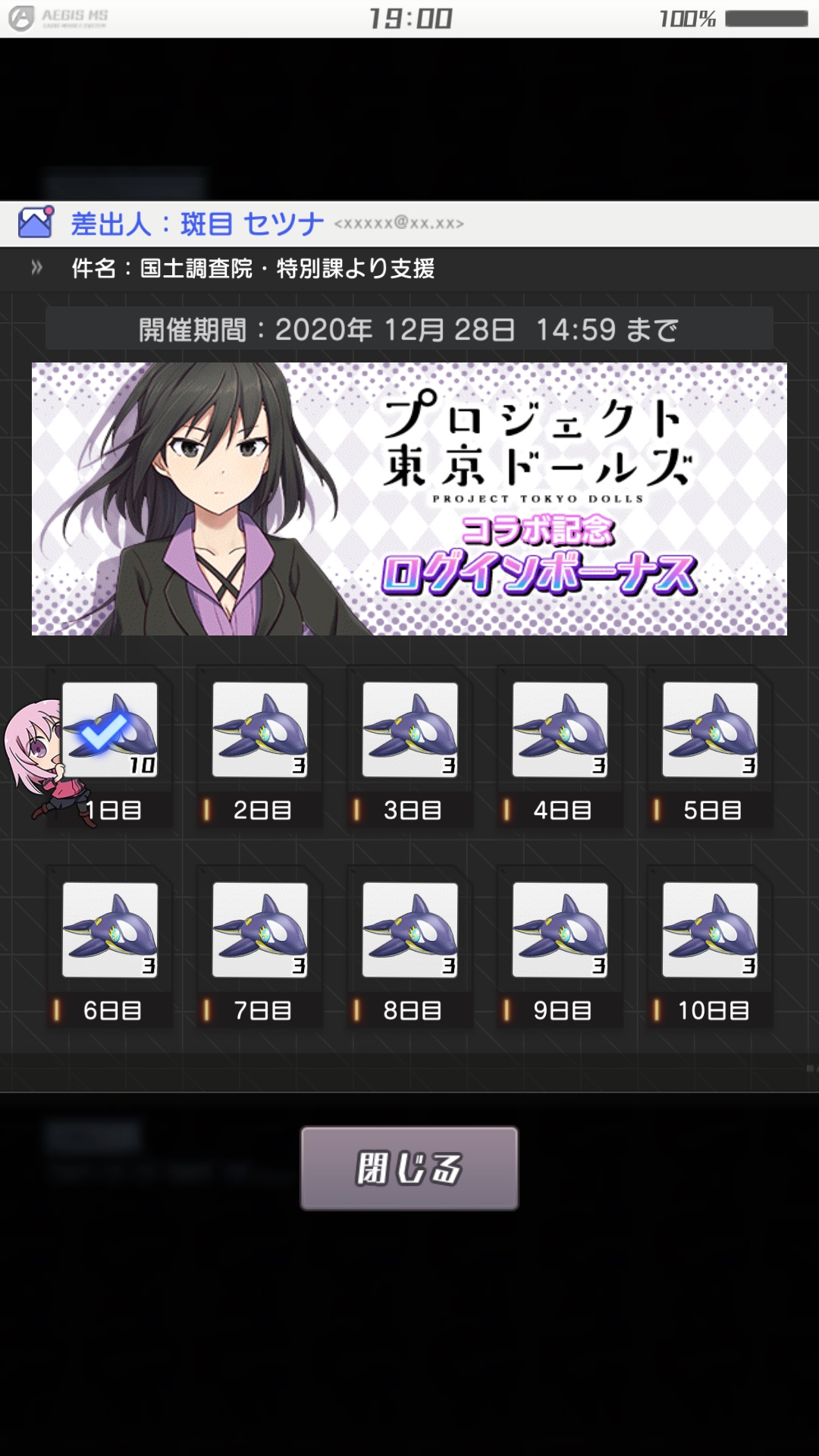Check the 5日目 reward tile

711,730
